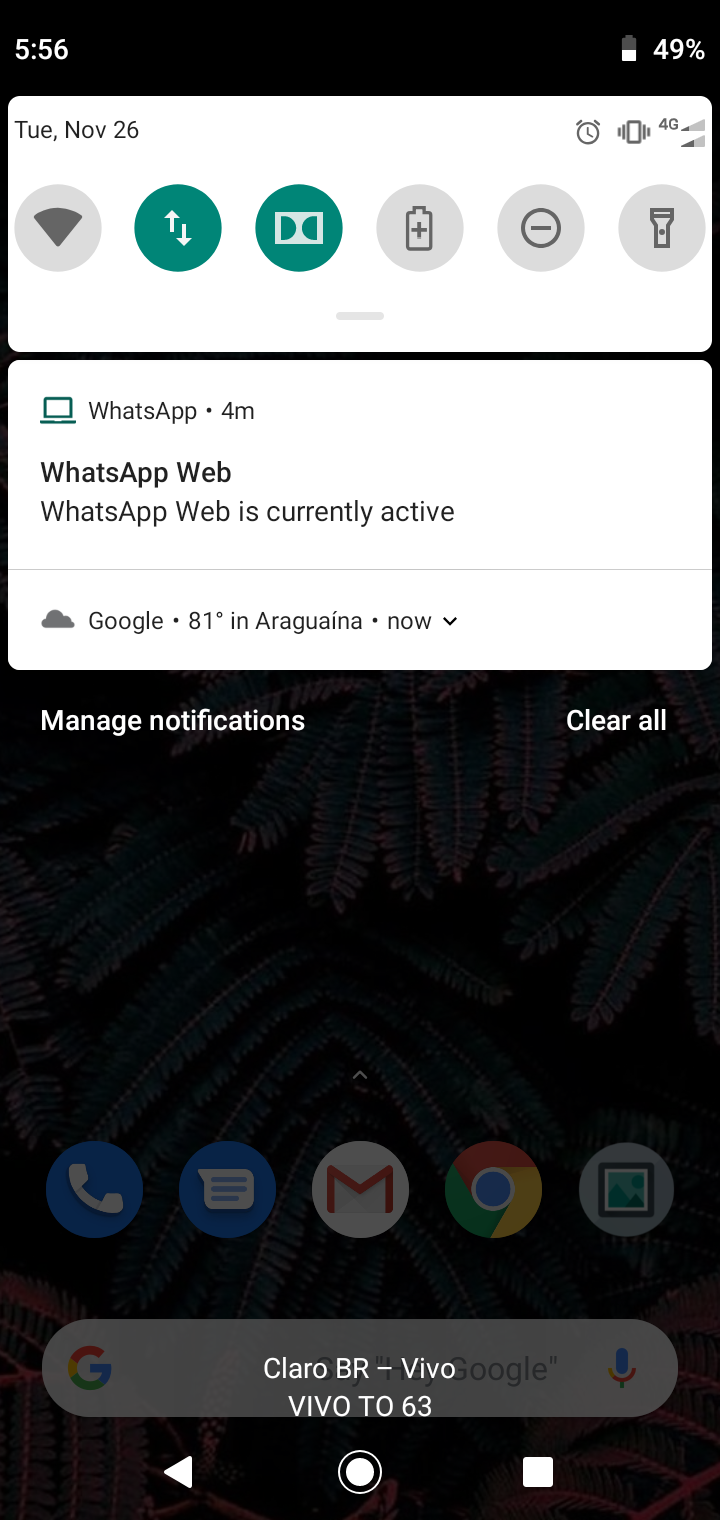Turn on Do Not Disturb
This screenshot has height=1520, width=720.
coord(541,229)
